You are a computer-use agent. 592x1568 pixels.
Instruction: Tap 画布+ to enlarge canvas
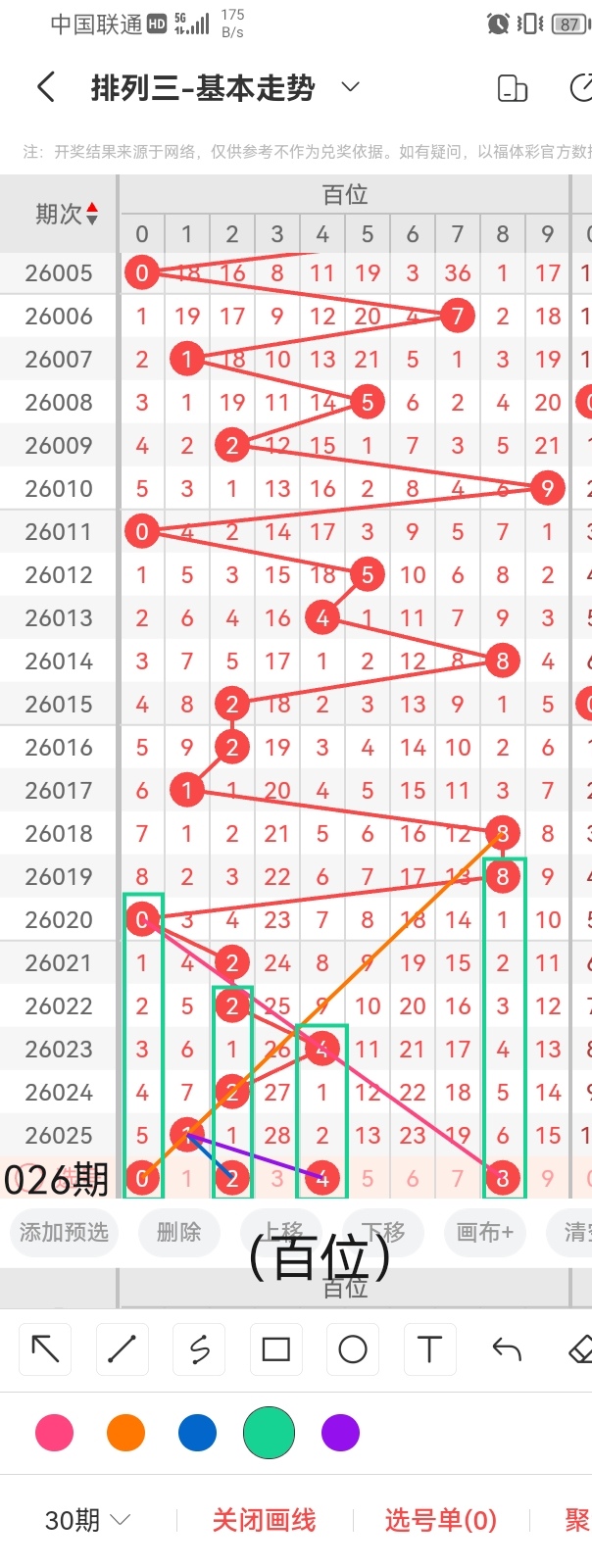point(484,1232)
